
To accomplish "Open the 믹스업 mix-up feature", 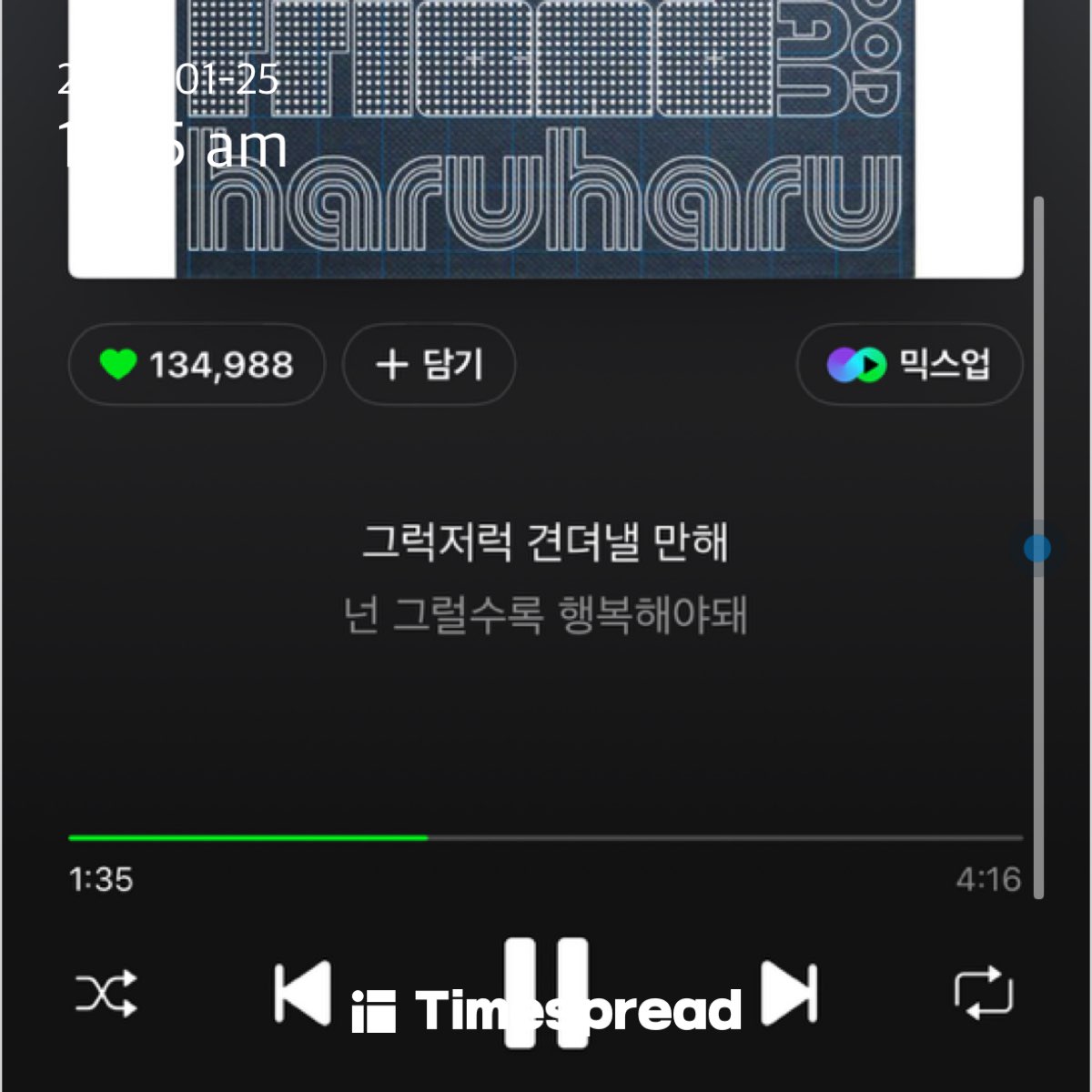I will [x=909, y=365].
